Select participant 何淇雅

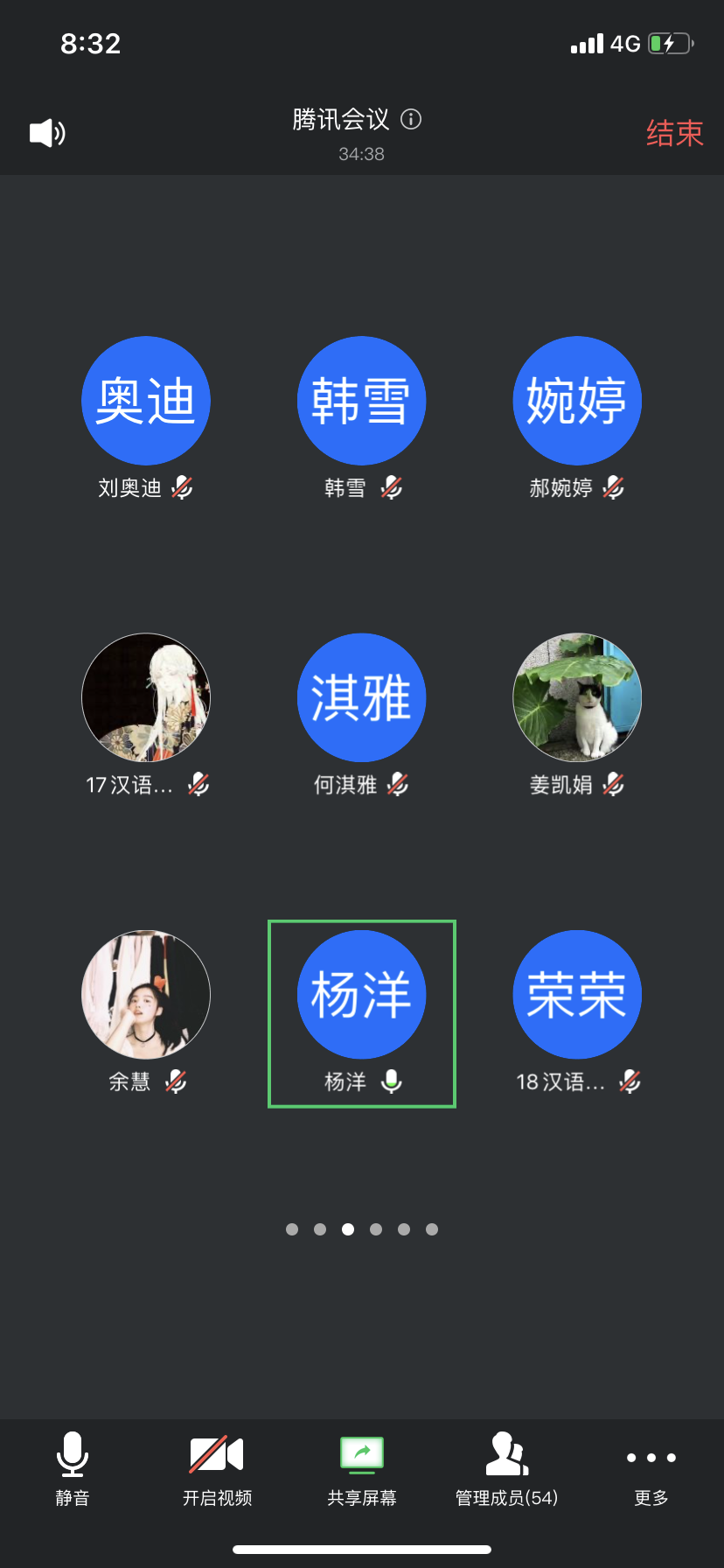click(361, 697)
